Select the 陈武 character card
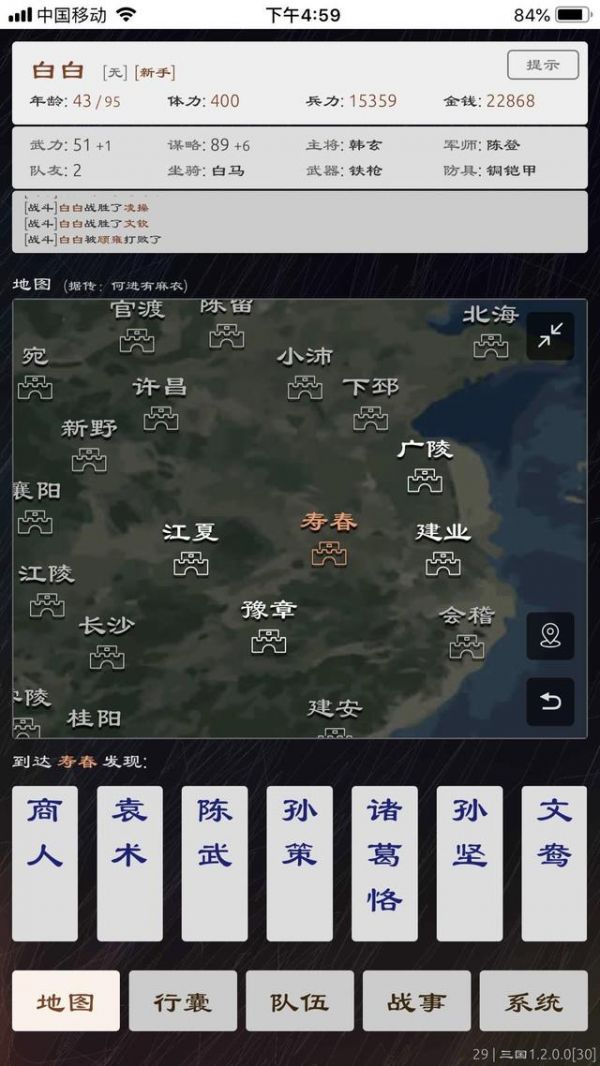 (x=214, y=863)
